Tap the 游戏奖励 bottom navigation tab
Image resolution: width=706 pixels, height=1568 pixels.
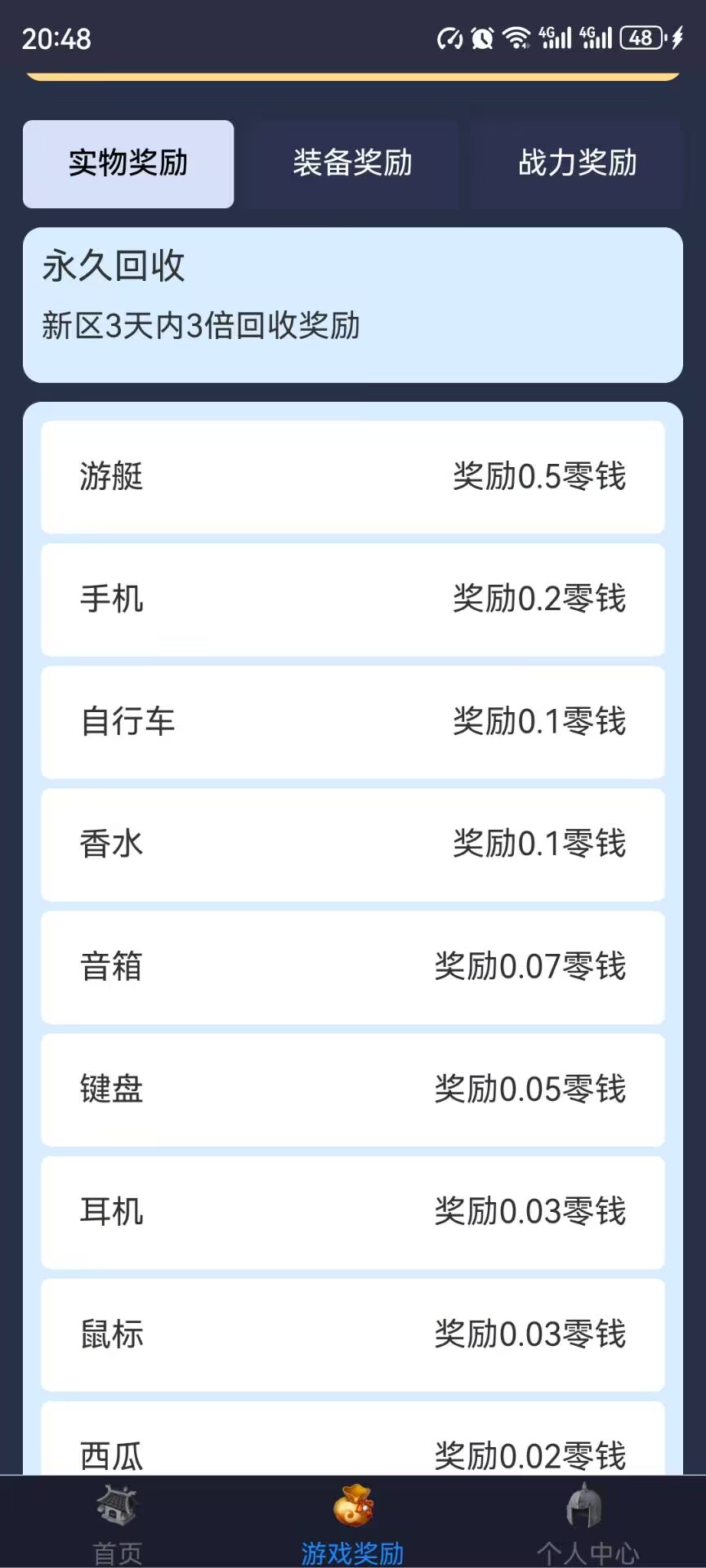click(x=352, y=1522)
